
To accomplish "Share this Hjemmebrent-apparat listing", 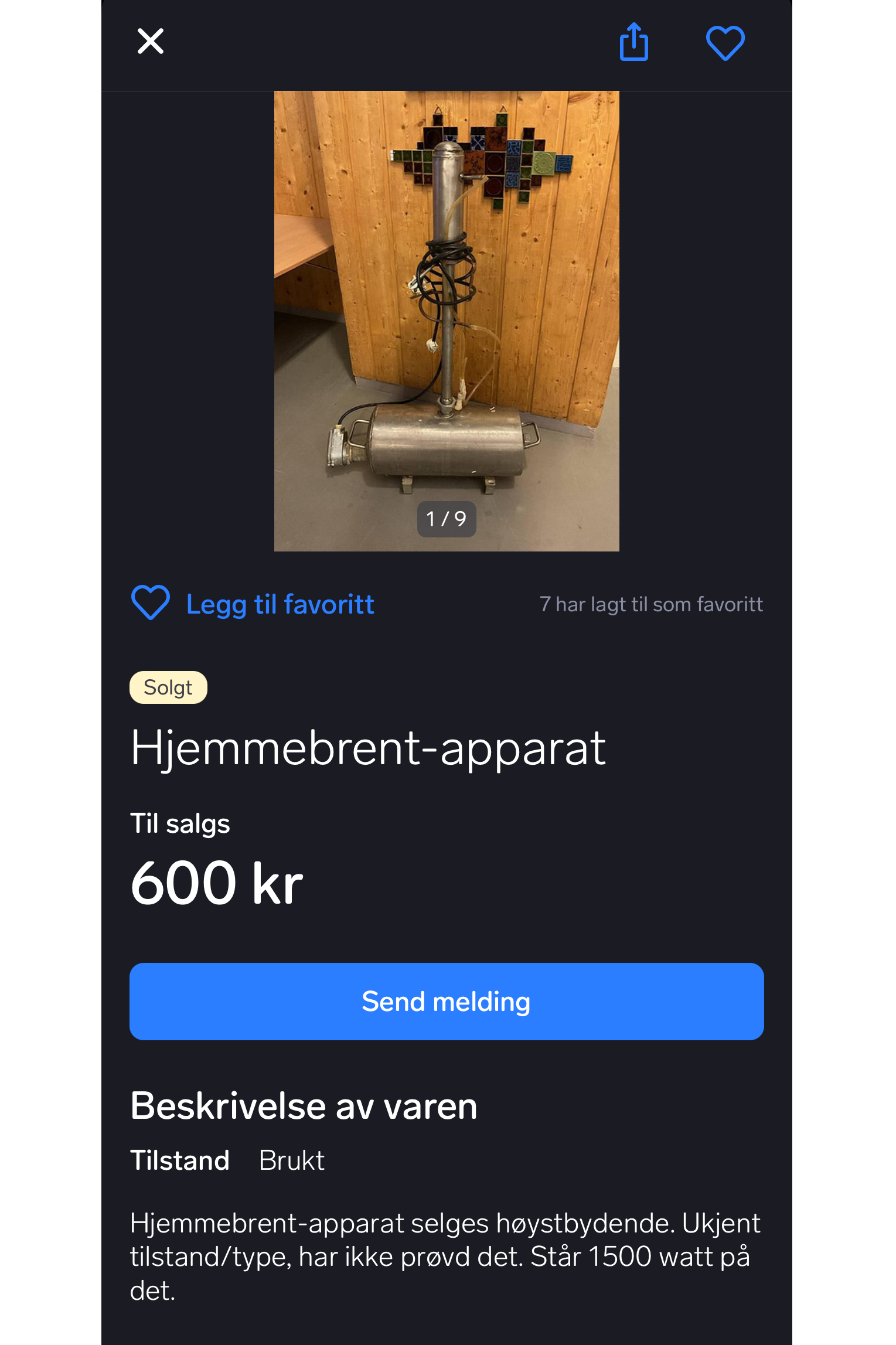I will point(633,42).
